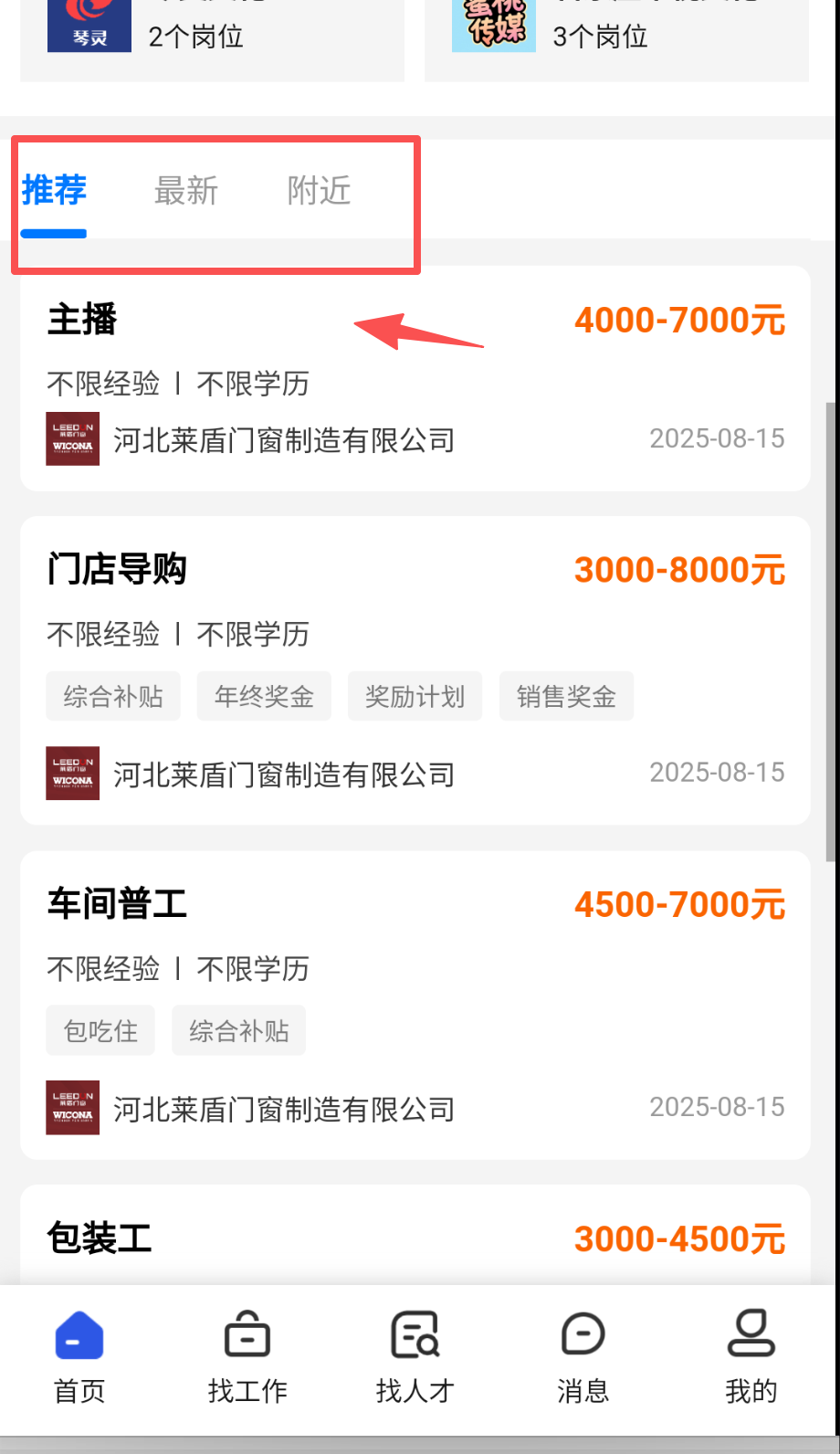
Task: Open the 门店导购 job card
Action: point(415,669)
